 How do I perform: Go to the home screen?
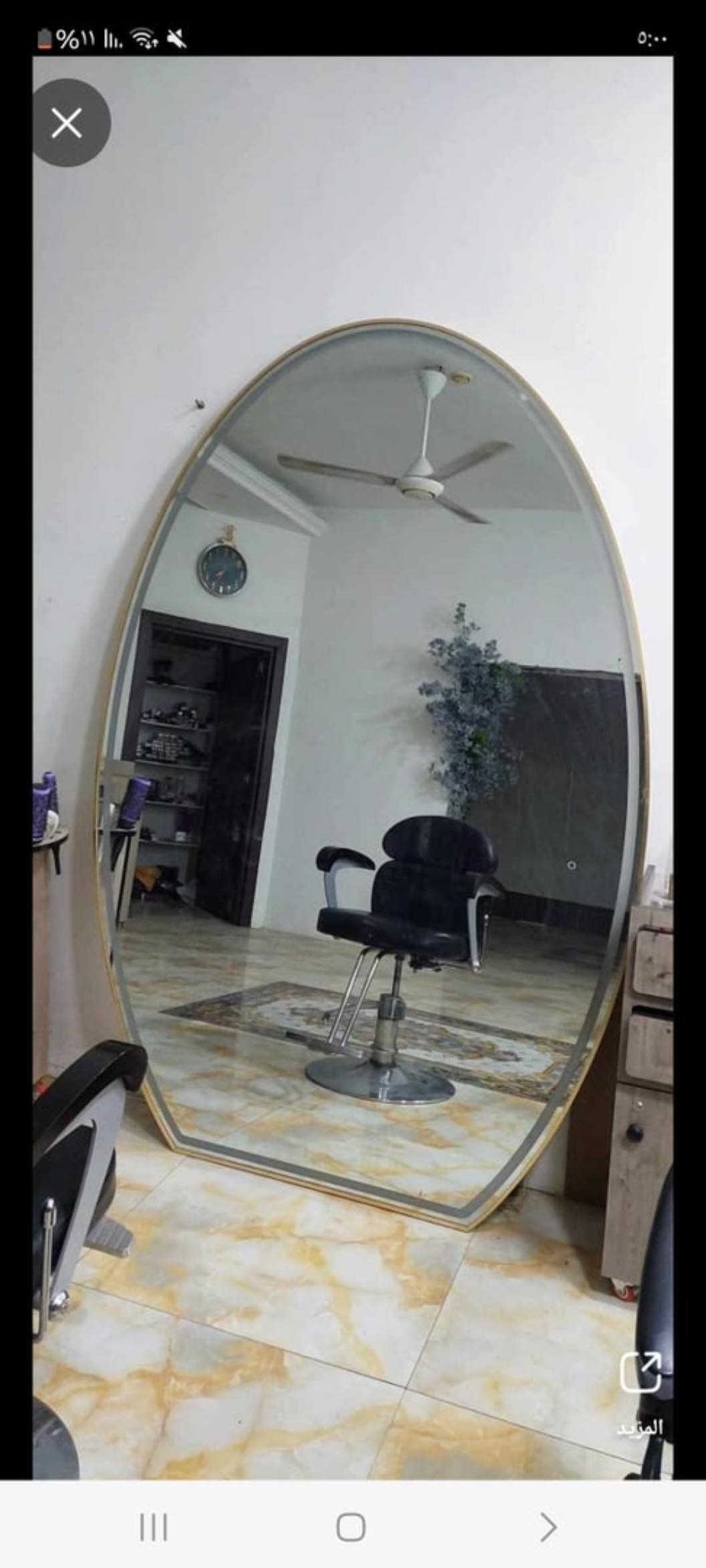coord(351,1527)
